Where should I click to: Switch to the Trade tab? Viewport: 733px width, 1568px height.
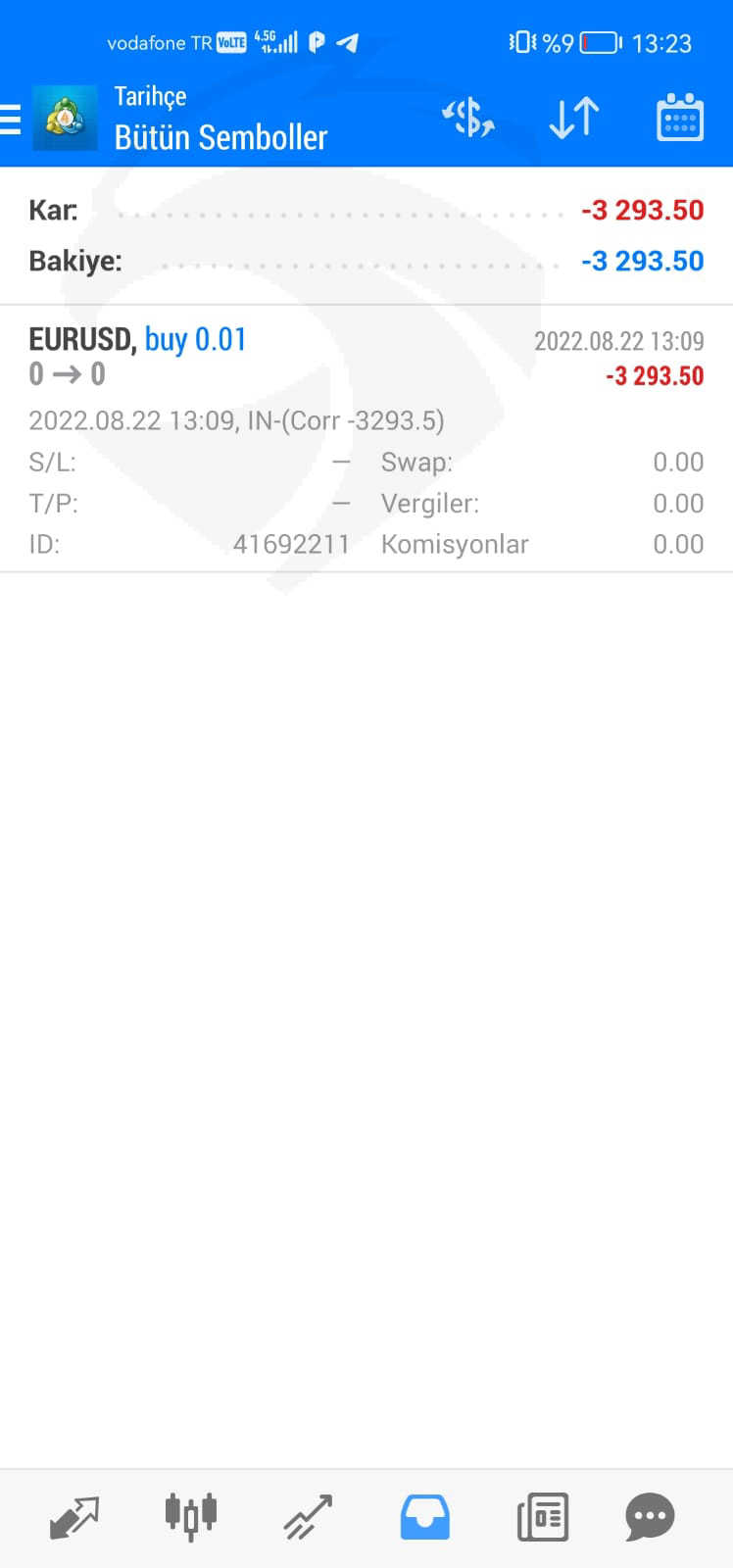(308, 1518)
